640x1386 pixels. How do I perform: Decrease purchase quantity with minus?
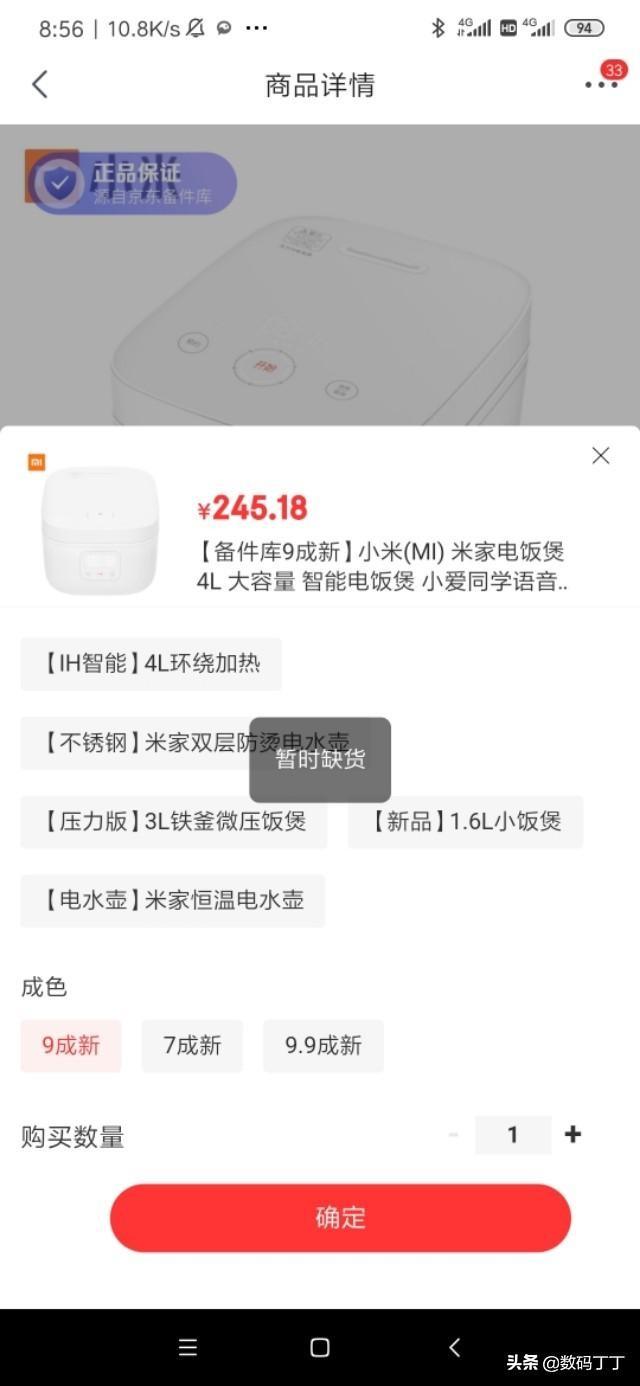(x=453, y=1135)
